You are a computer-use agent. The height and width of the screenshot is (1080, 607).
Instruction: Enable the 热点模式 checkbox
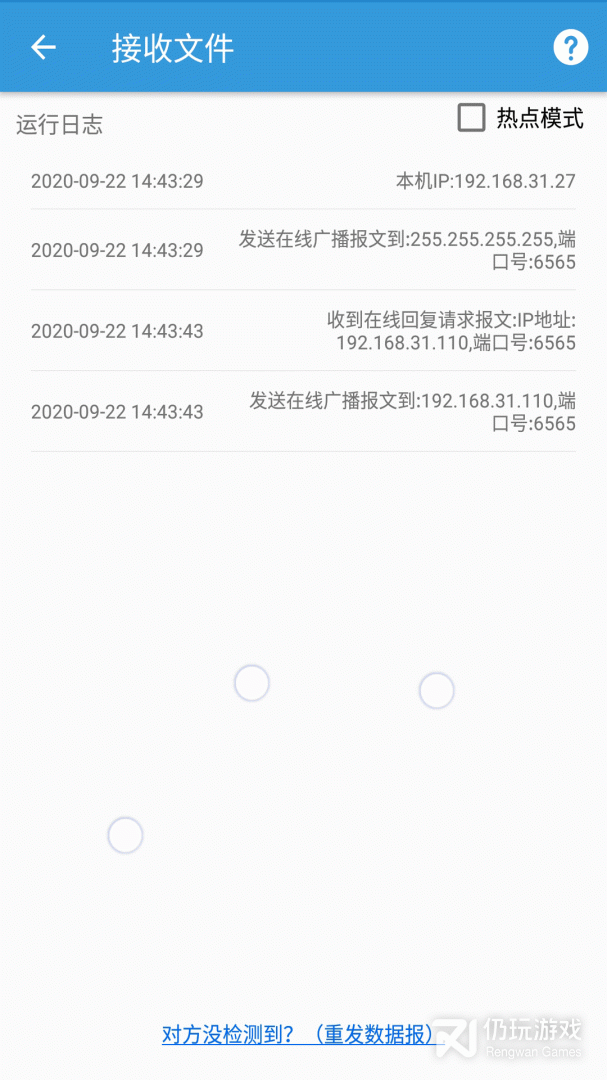click(x=472, y=118)
